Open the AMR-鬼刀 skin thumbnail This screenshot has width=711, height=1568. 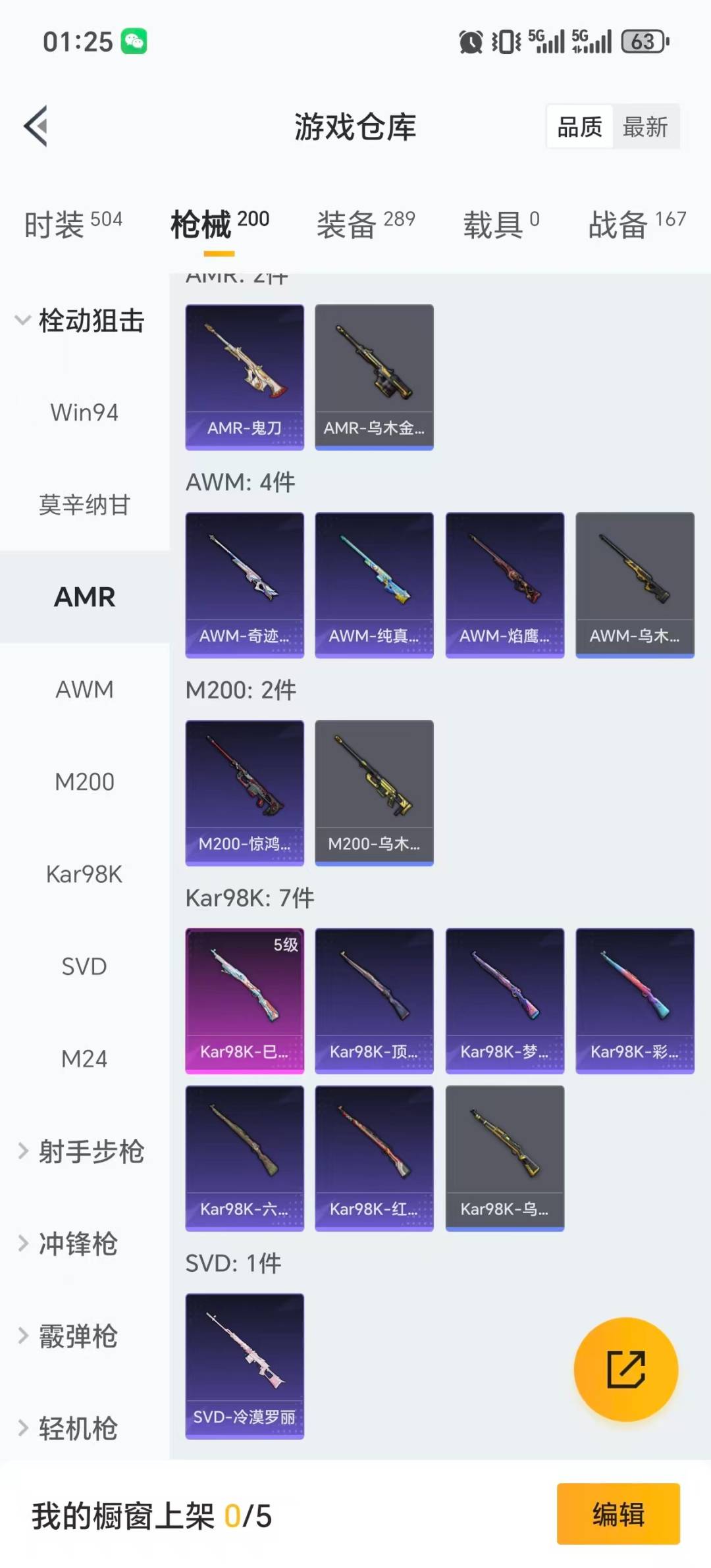pyautogui.click(x=244, y=375)
